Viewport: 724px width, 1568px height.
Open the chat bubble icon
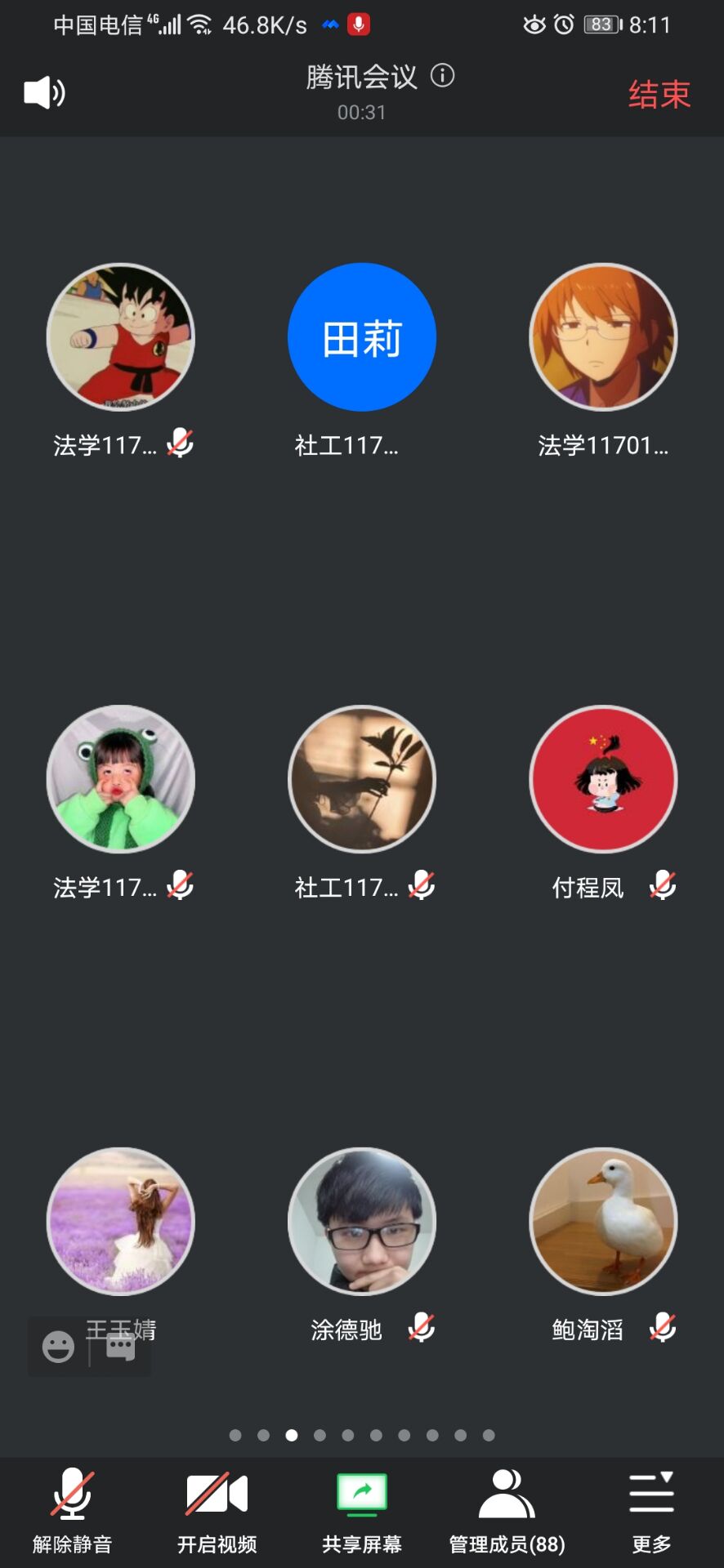pyautogui.click(x=121, y=1347)
